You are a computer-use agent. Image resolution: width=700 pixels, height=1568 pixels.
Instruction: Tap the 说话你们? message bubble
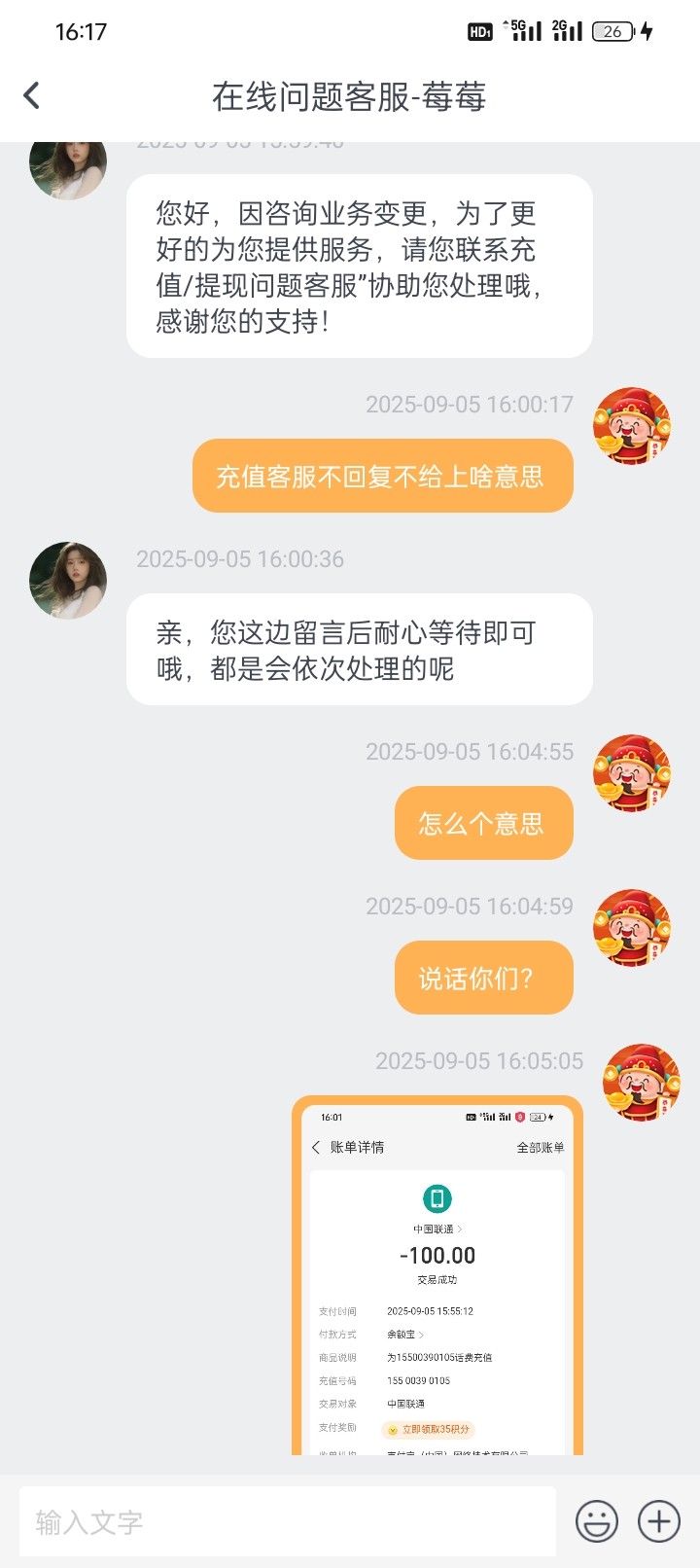click(483, 978)
